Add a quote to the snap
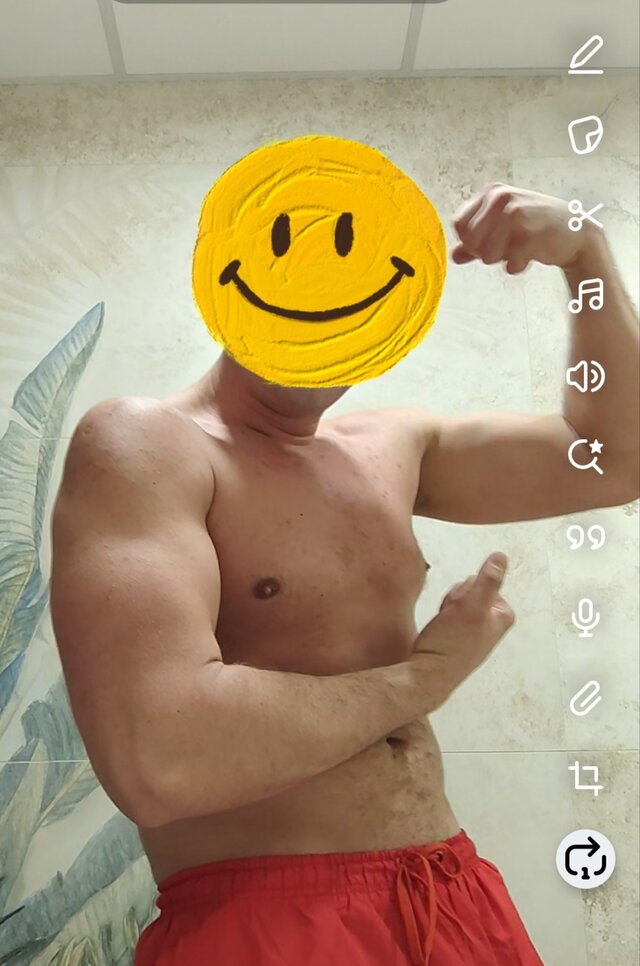 [x=586, y=538]
